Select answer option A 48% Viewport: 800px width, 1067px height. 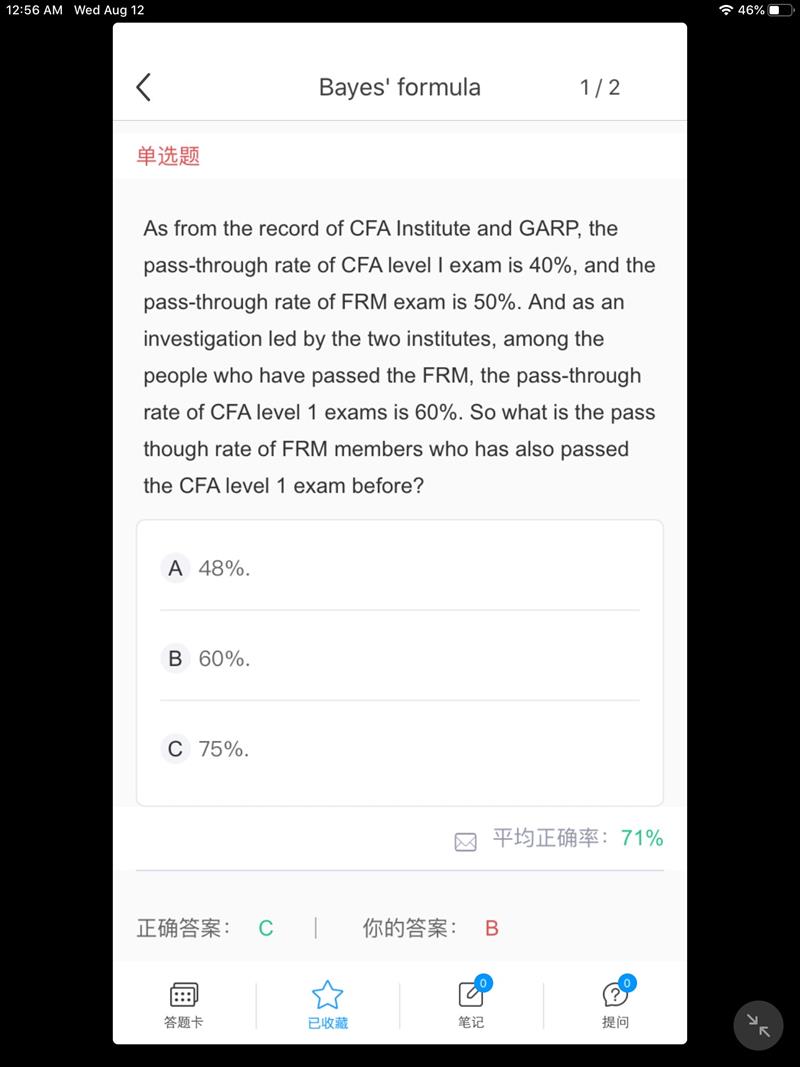click(x=400, y=568)
